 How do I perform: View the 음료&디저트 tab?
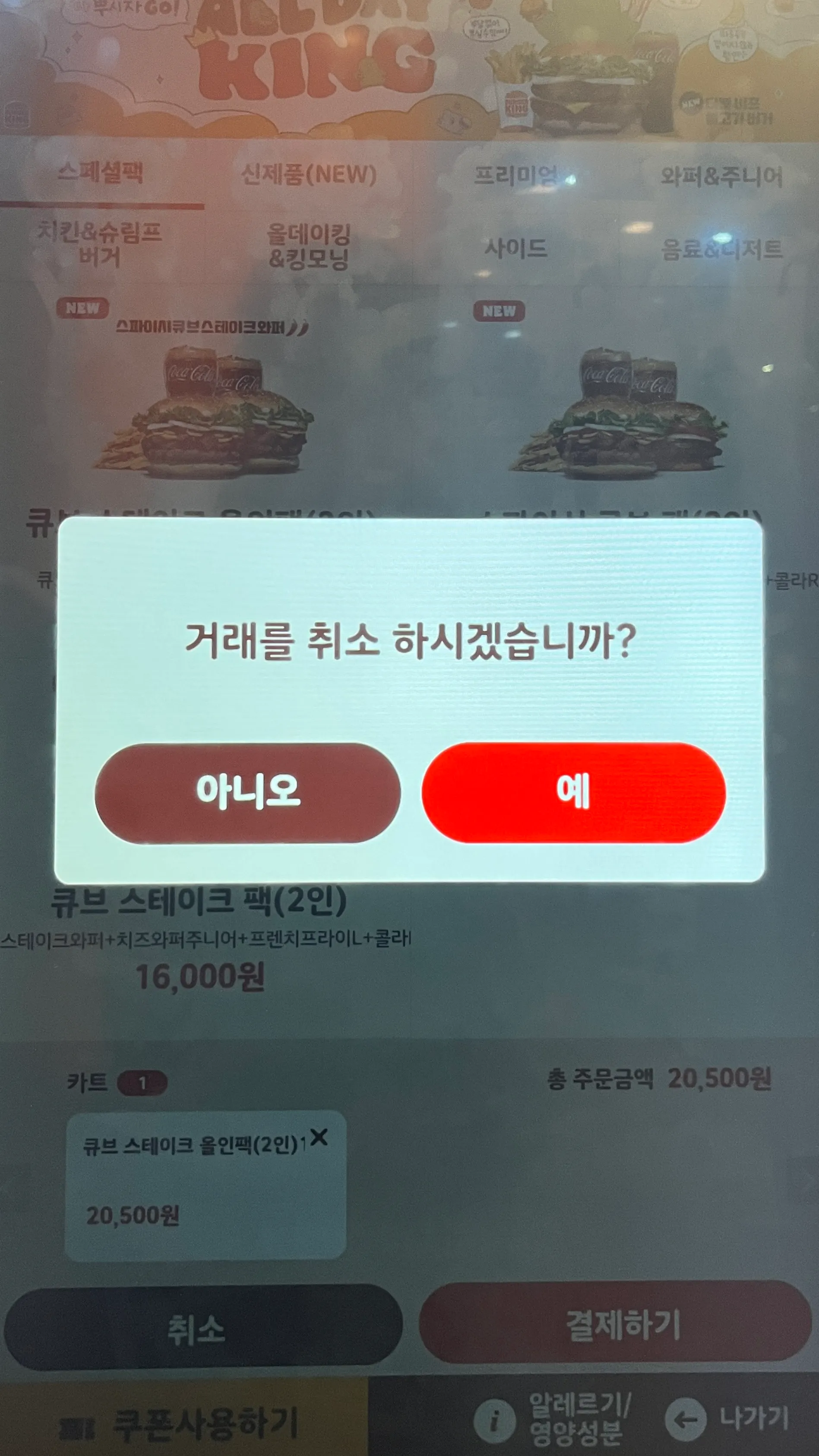tap(721, 249)
